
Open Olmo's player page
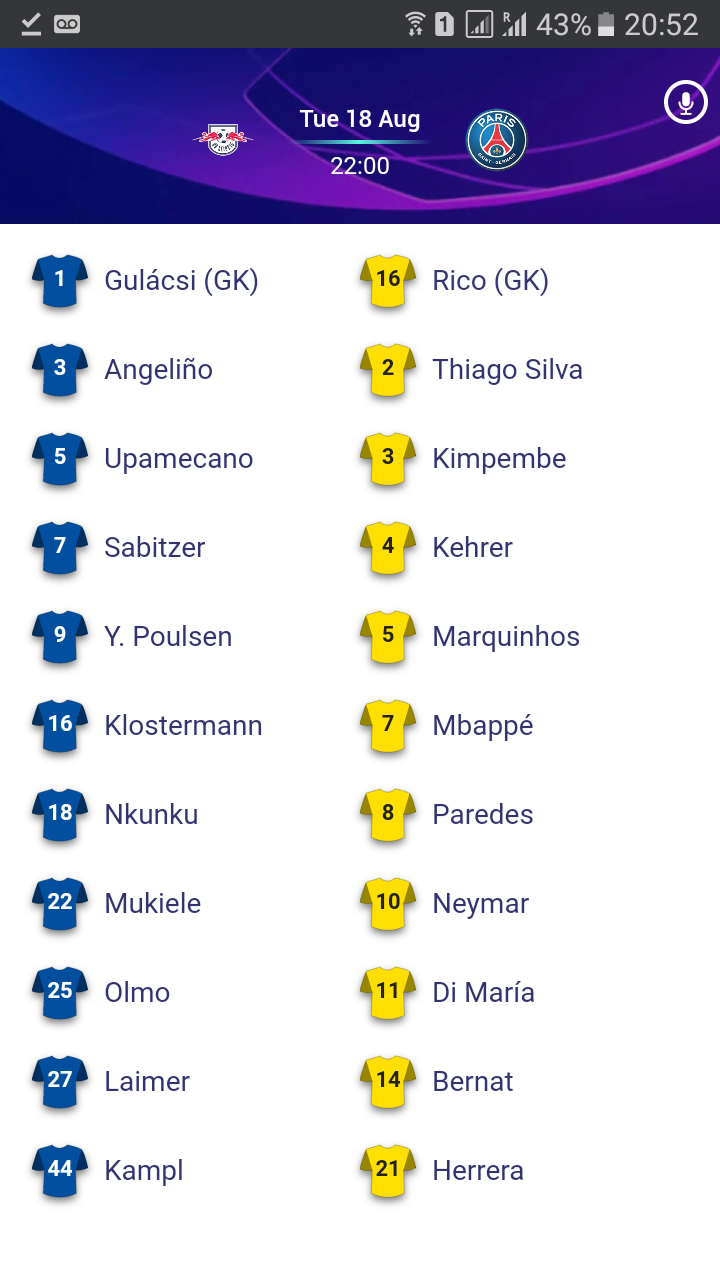tap(137, 993)
